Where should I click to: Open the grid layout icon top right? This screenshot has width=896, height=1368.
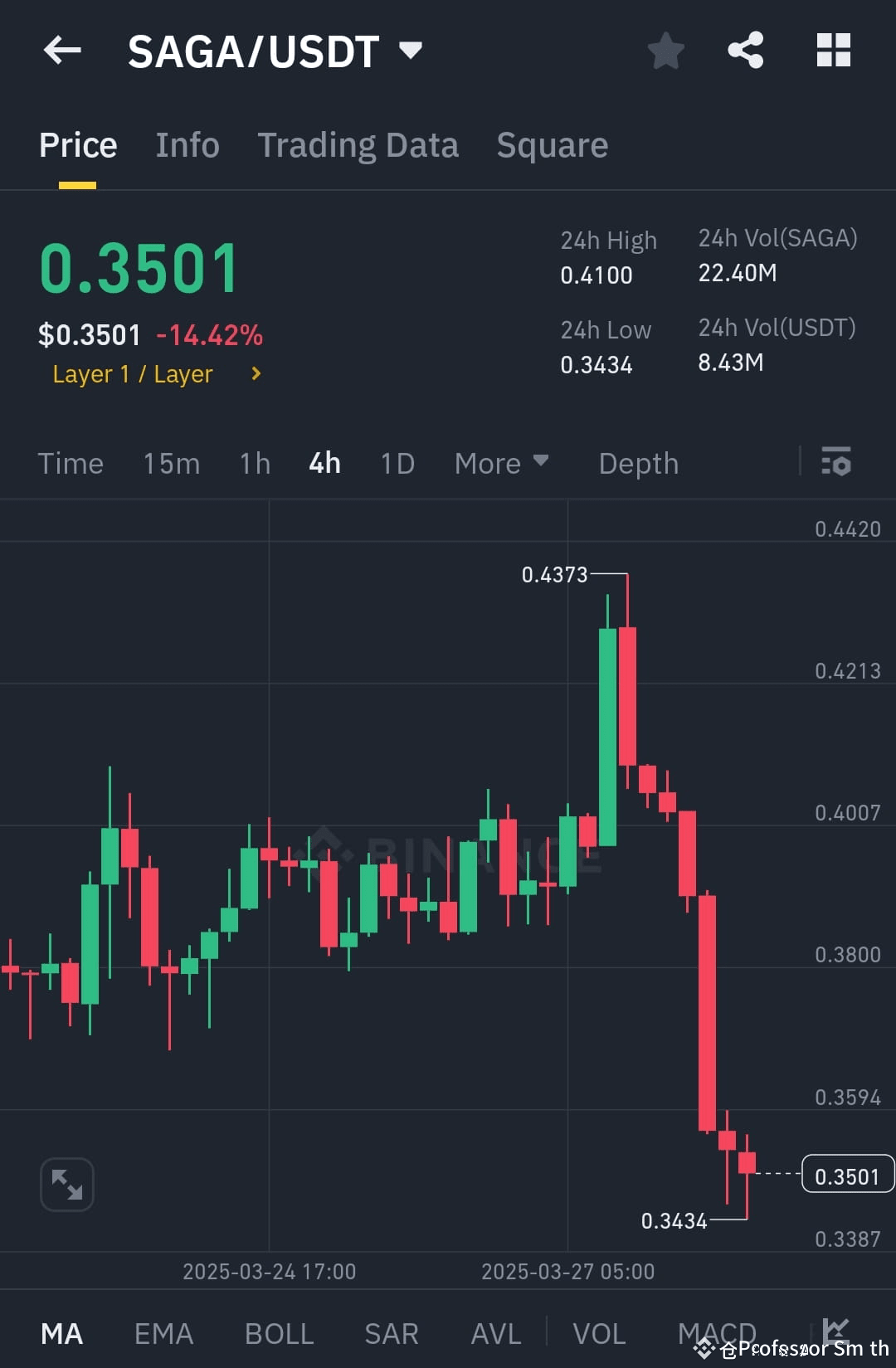[833, 50]
